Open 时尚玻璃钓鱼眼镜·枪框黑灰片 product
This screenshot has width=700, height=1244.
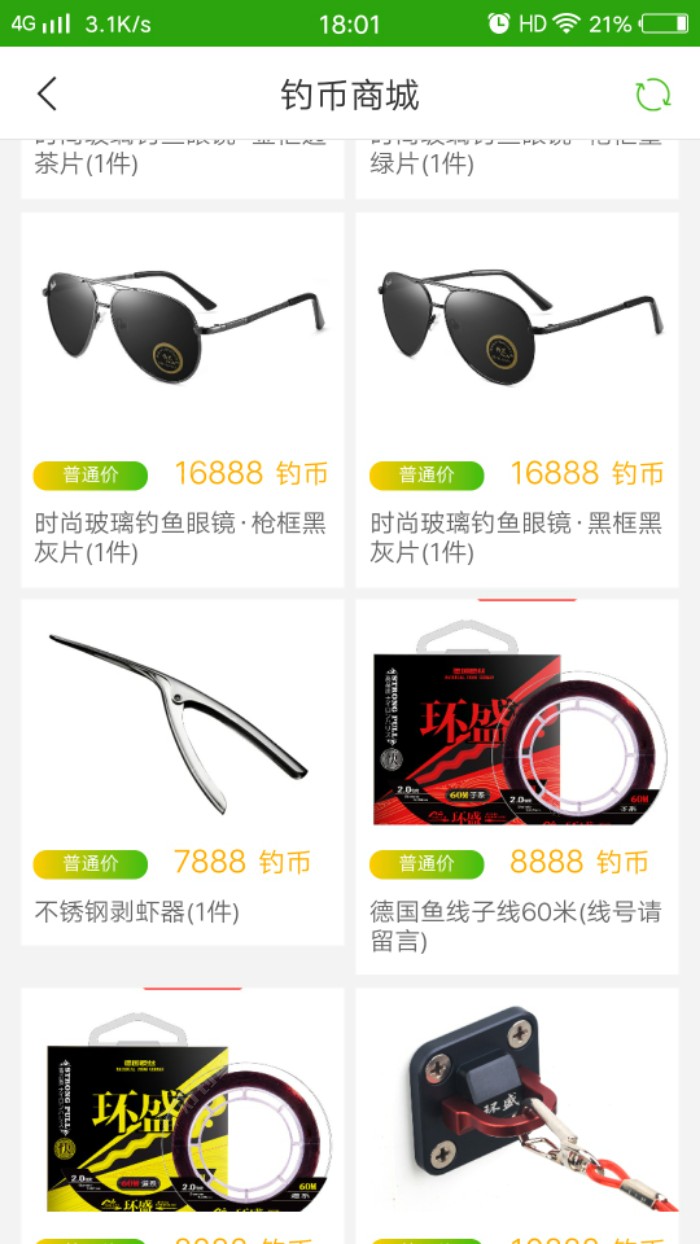click(182, 400)
